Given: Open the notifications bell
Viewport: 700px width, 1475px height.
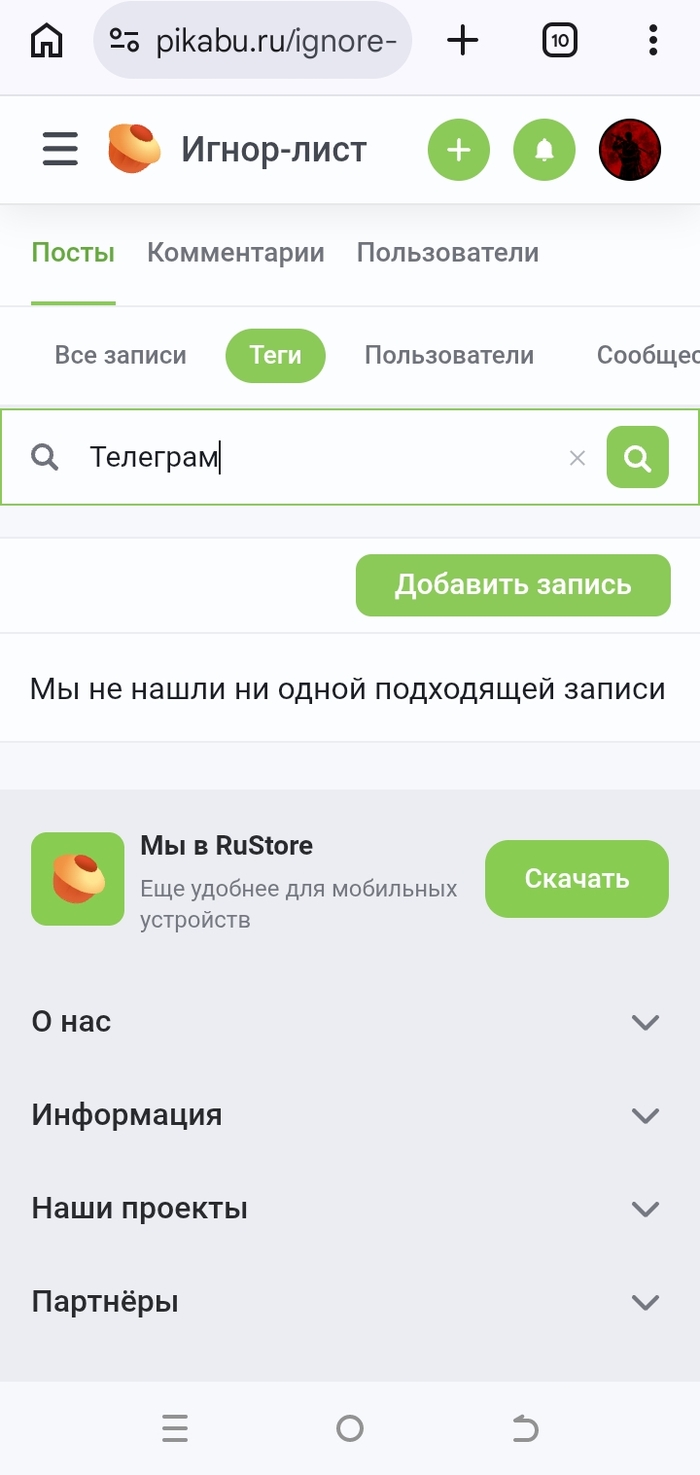Looking at the screenshot, I should [x=544, y=150].
